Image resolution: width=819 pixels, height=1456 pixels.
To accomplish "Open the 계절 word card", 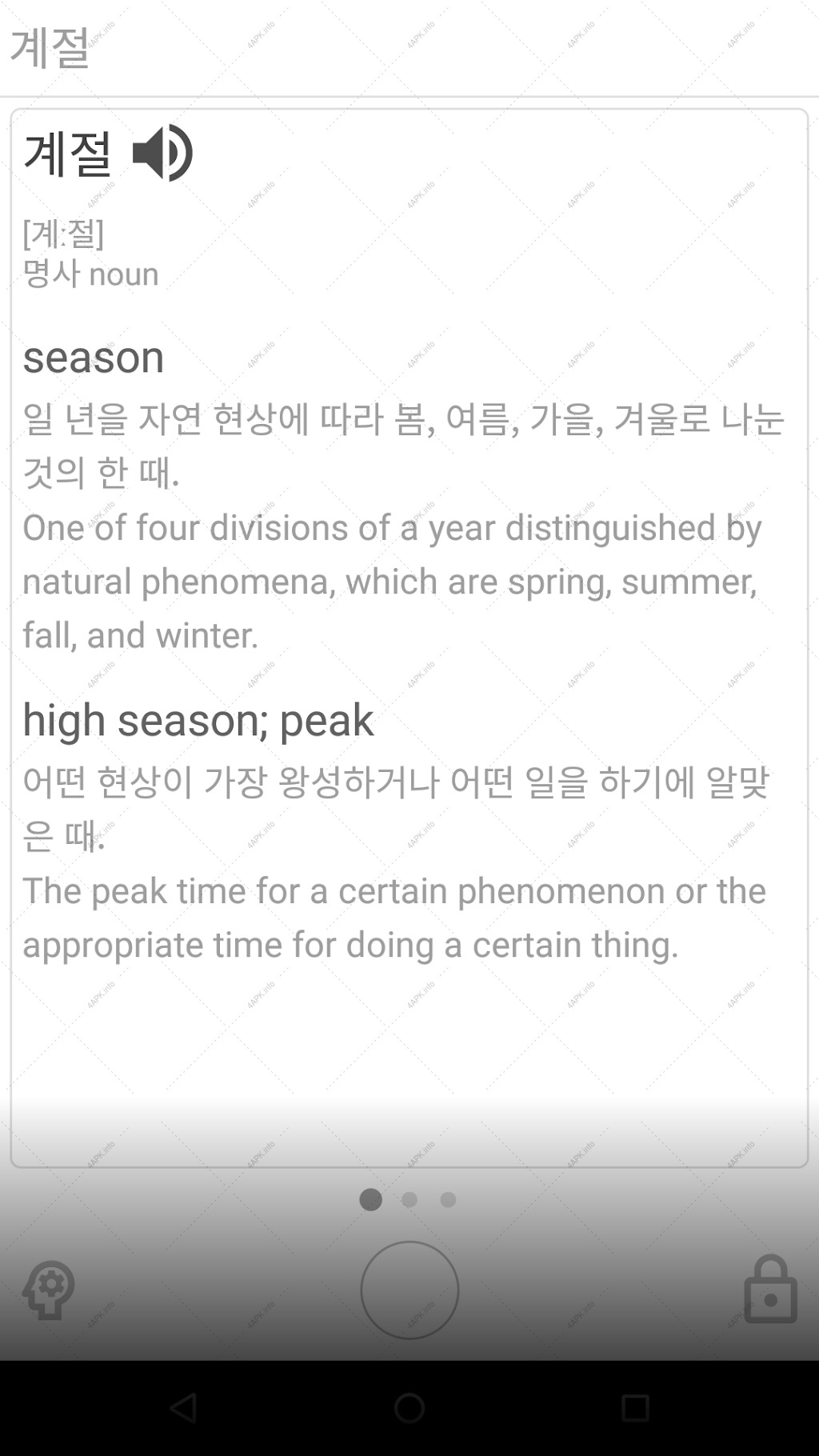I will (x=409, y=638).
